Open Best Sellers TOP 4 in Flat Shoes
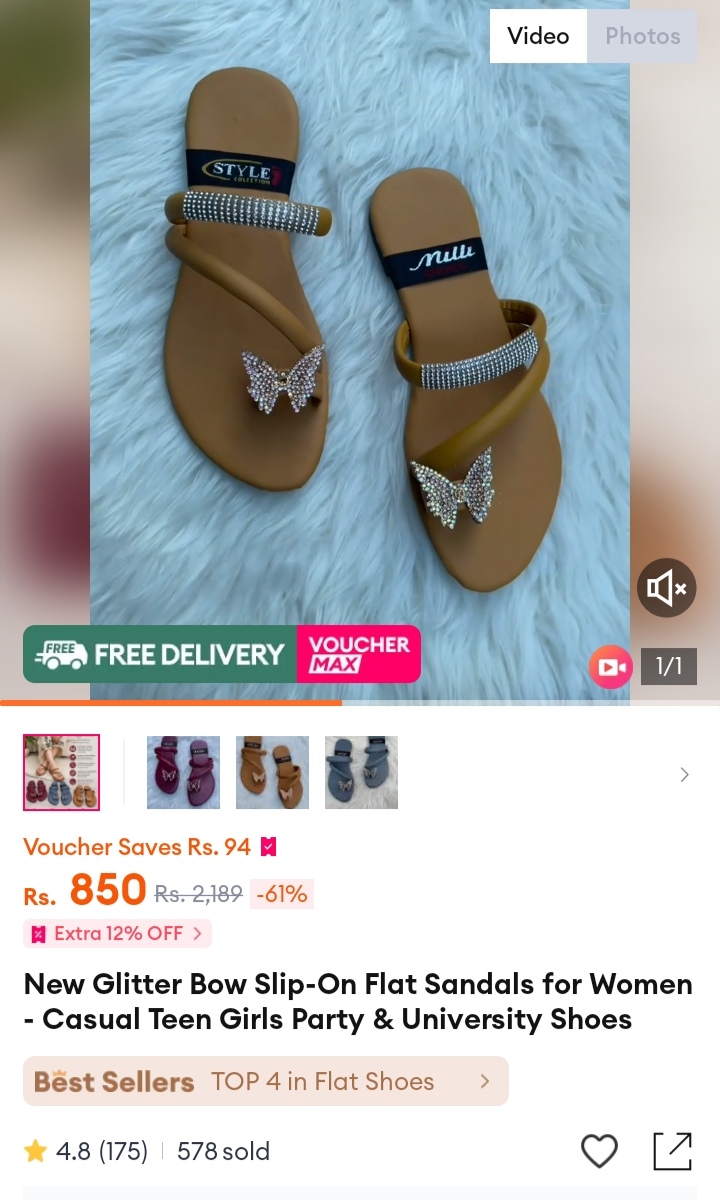This screenshot has height=1200, width=720. [x=265, y=1081]
